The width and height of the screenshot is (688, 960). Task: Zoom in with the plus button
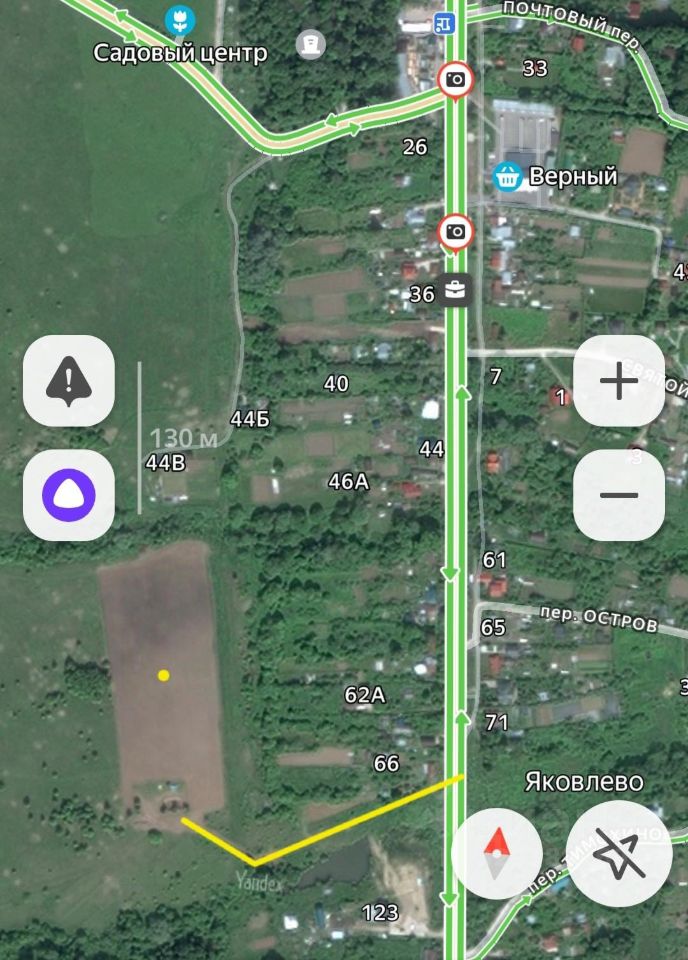(x=619, y=381)
